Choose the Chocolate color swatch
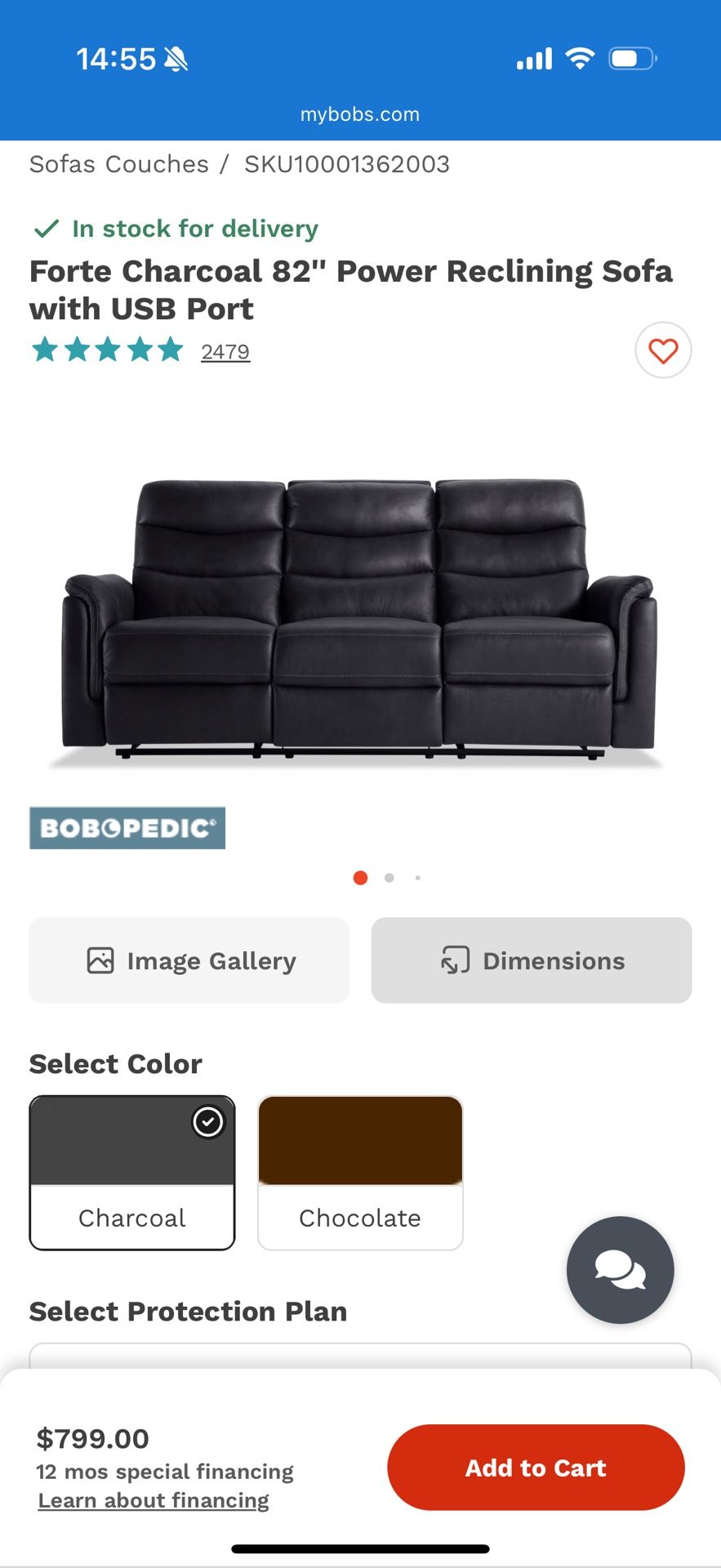721x1568 pixels. [x=360, y=1172]
